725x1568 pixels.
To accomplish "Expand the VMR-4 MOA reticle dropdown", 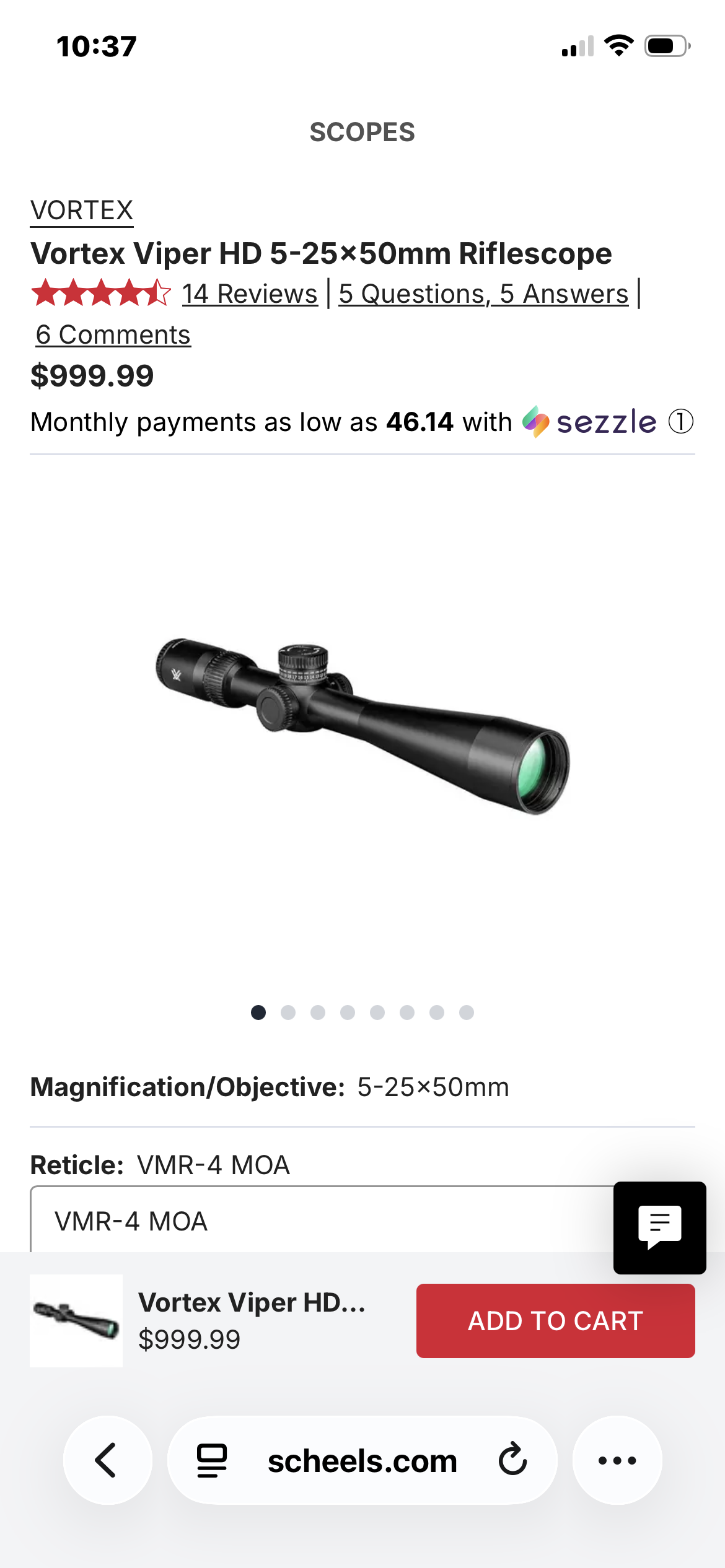I will tap(322, 1221).
